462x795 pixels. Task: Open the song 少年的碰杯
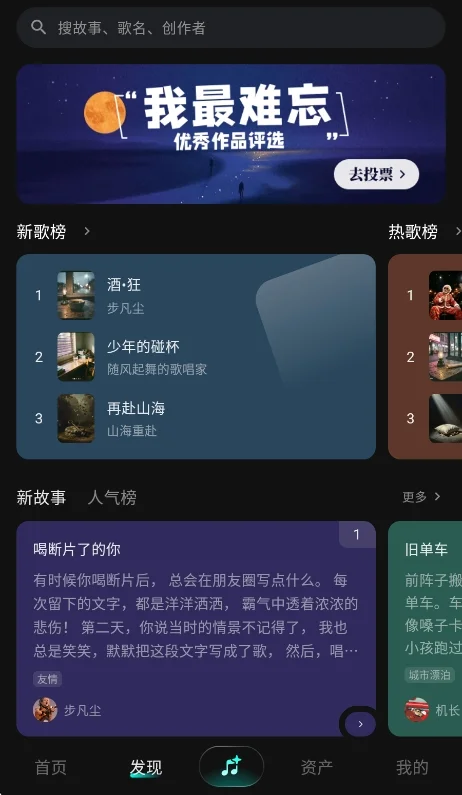tap(196, 357)
